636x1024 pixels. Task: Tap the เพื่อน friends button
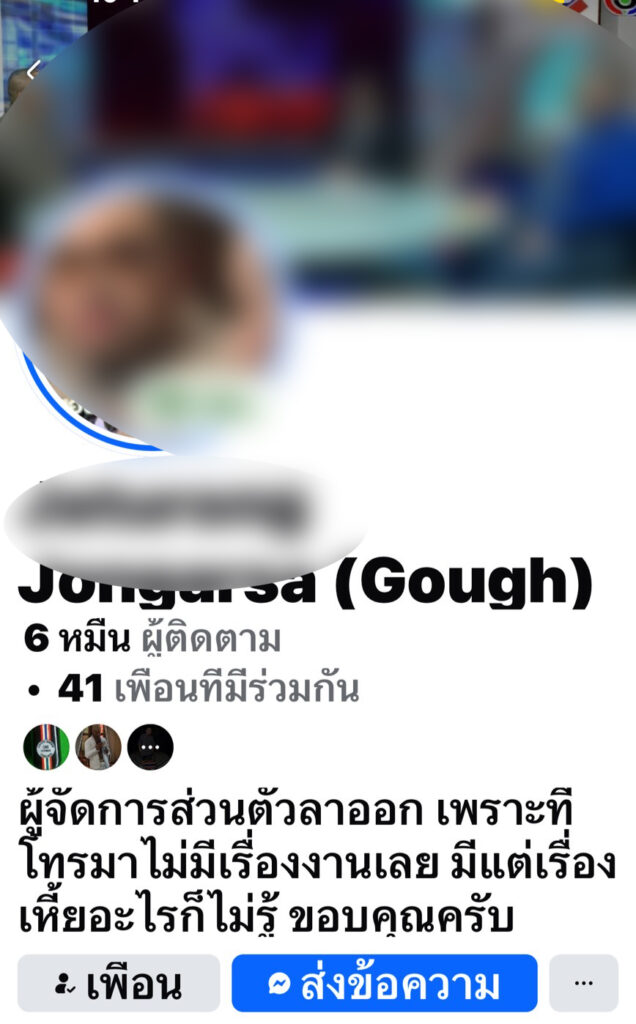click(119, 984)
